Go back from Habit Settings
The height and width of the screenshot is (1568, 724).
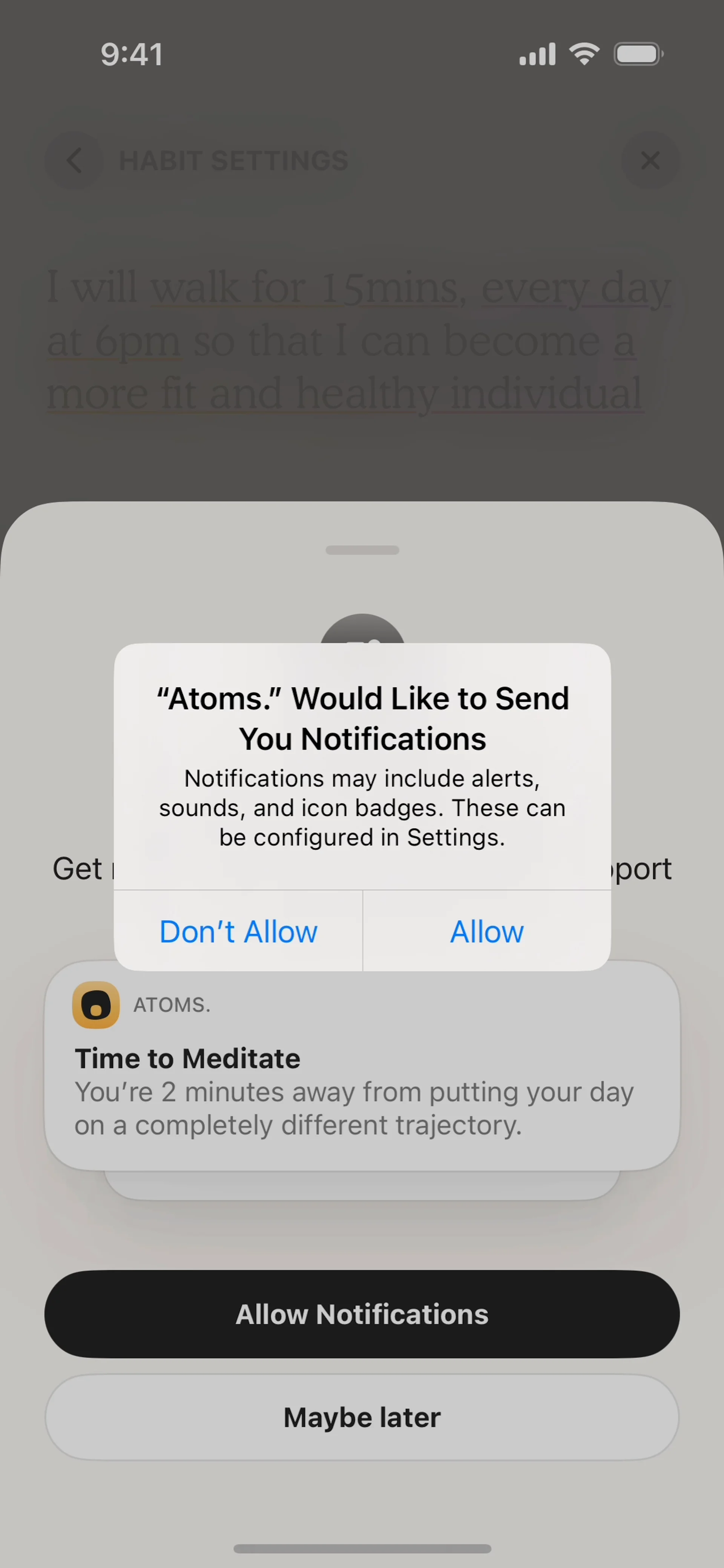(x=74, y=161)
